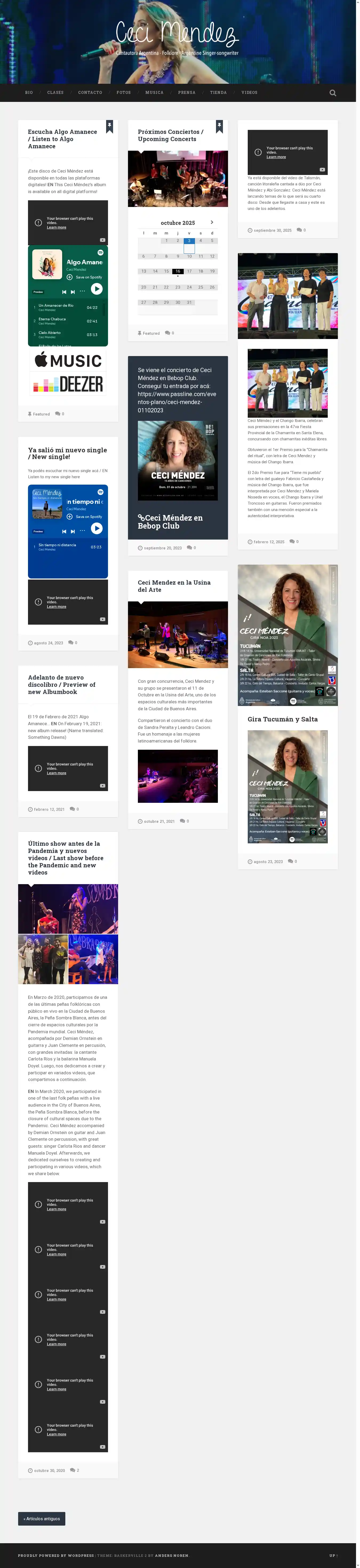Jump to top with the UP link
Image resolution: width=360 pixels, height=1568 pixels.
coord(333,1555)
